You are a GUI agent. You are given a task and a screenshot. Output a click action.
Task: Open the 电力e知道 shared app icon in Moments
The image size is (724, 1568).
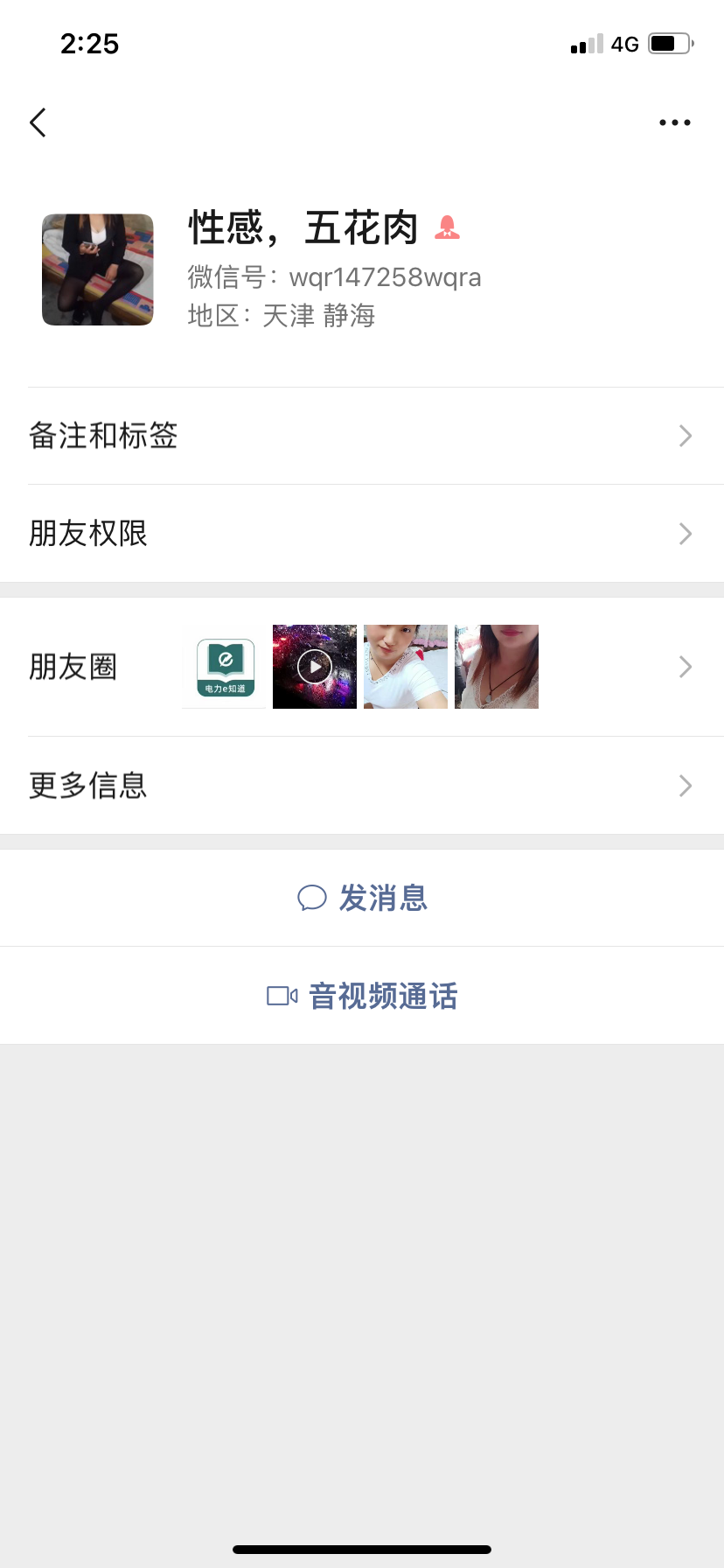pyautogui.click(x=223, y=667)
